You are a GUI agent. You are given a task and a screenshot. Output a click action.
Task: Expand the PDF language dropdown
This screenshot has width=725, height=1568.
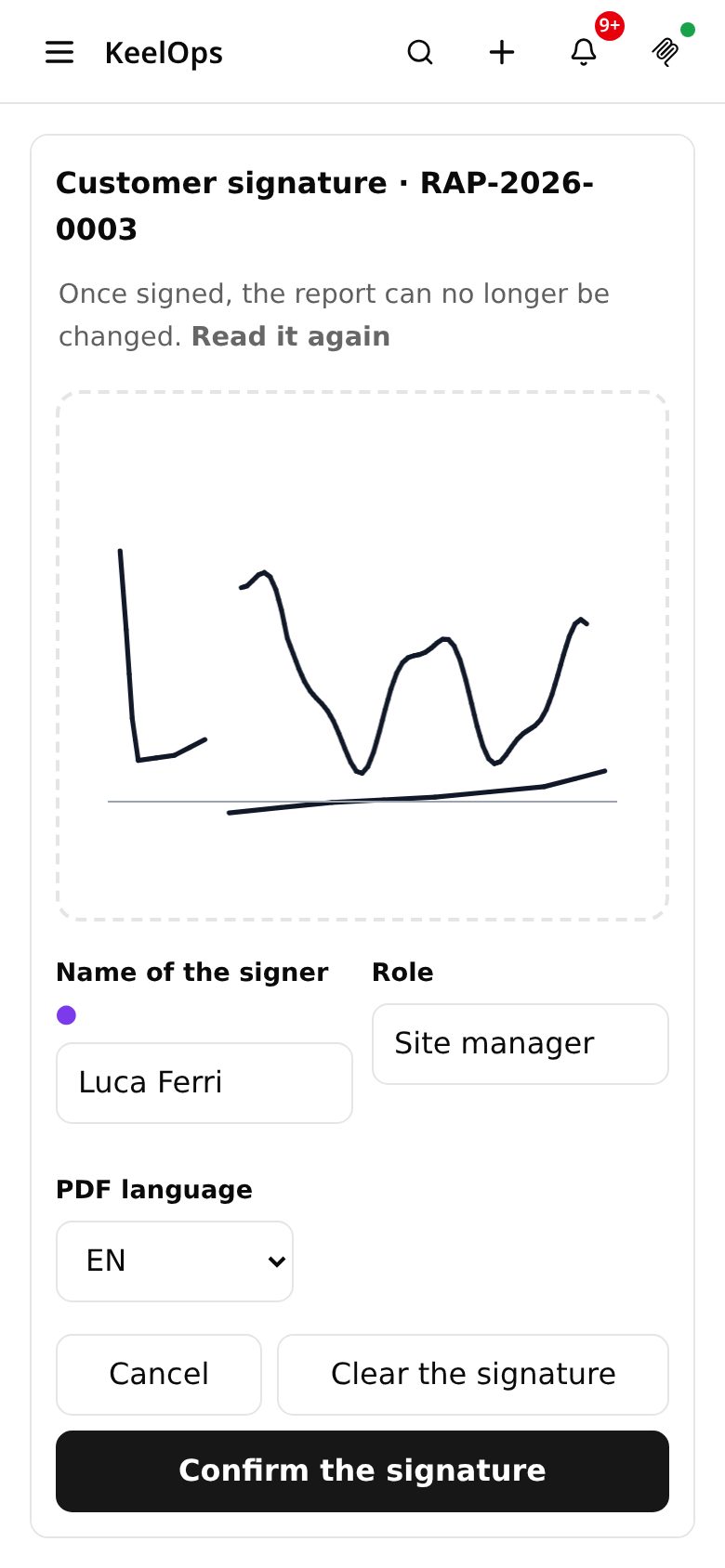tap(175, 1261)
